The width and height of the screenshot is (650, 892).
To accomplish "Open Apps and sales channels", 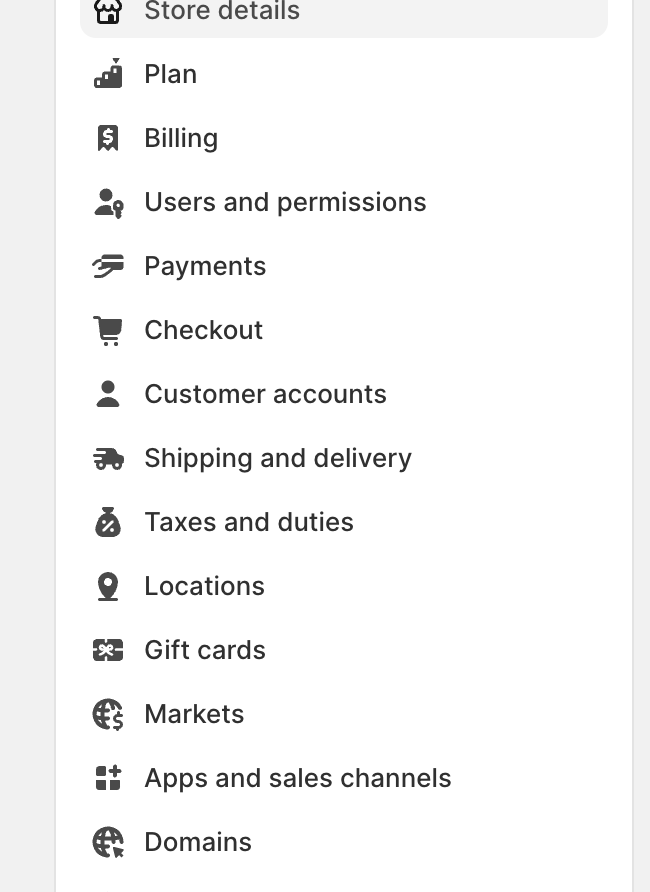I will coord(298,778).
